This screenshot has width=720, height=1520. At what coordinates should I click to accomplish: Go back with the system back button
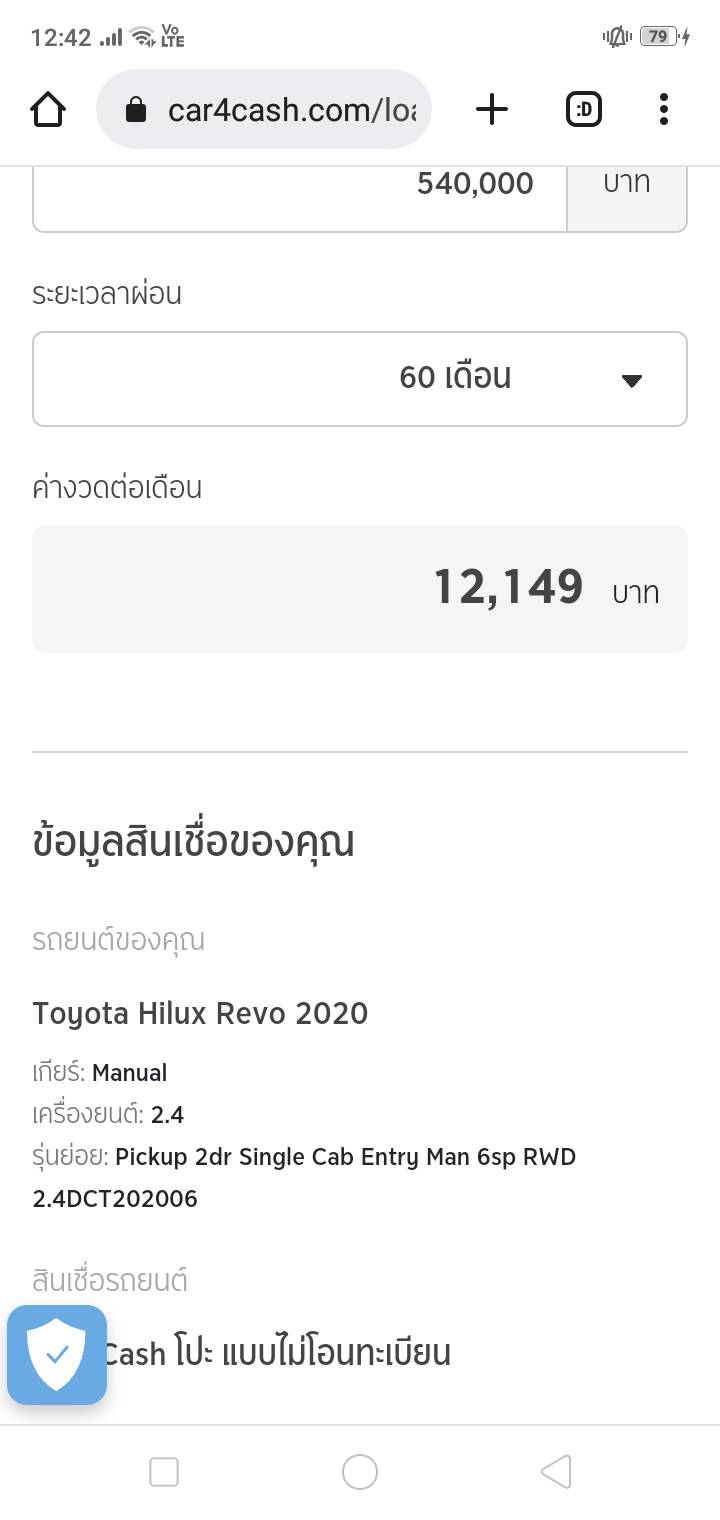pos(555,1471)
